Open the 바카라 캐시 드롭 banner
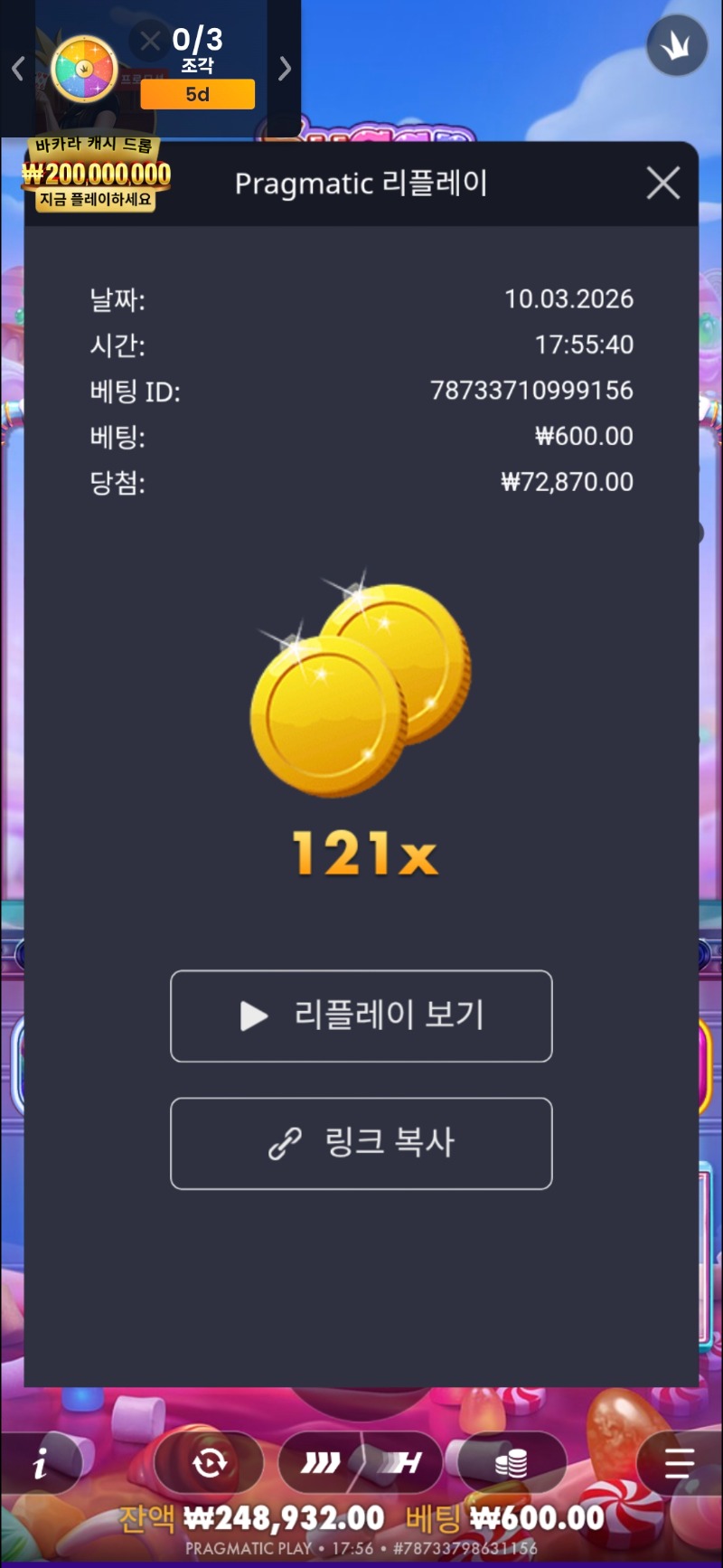The image size is (723, 1568). click(x=96, y=175)
